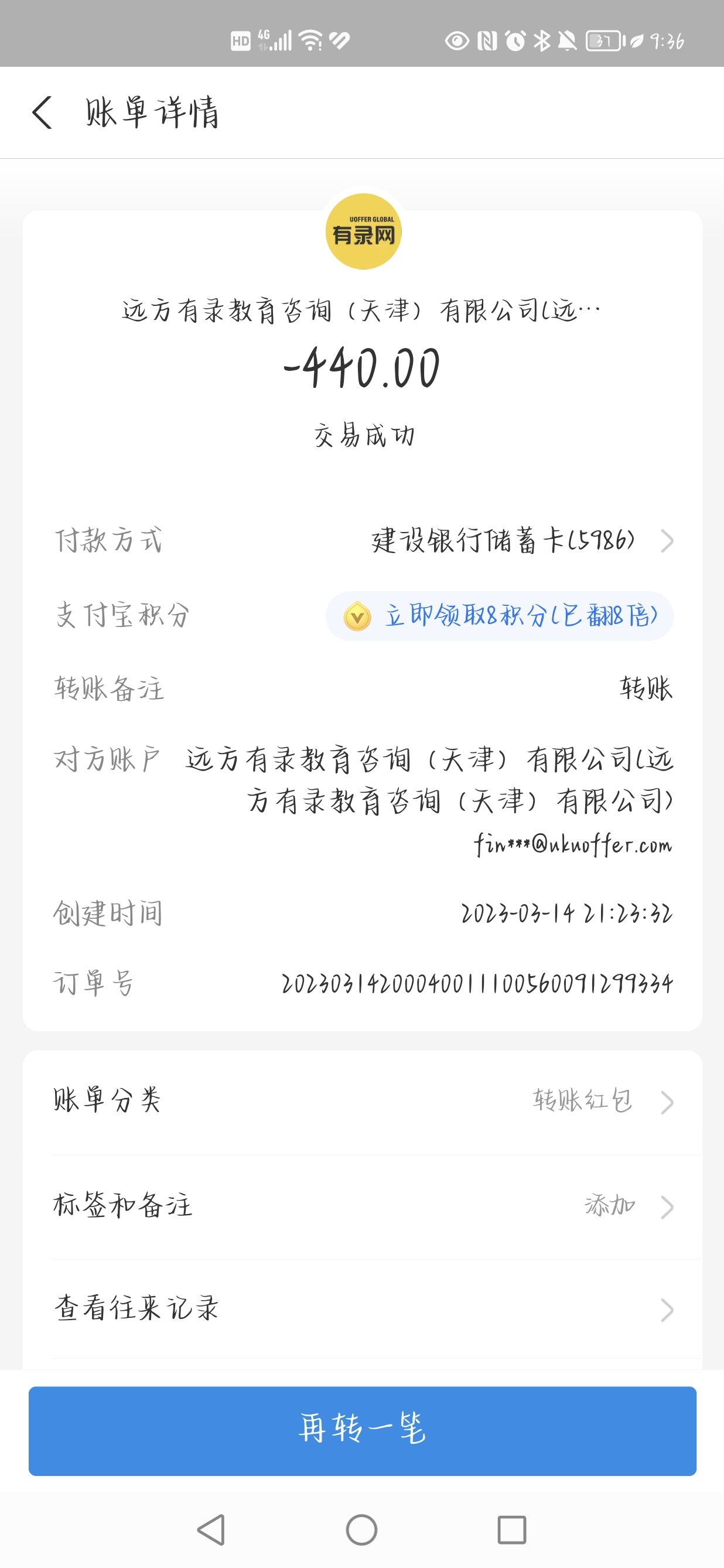Viewport: 724px width, 1568px height.
Task: Open system recent apps view
Action: click(512, 1530)
